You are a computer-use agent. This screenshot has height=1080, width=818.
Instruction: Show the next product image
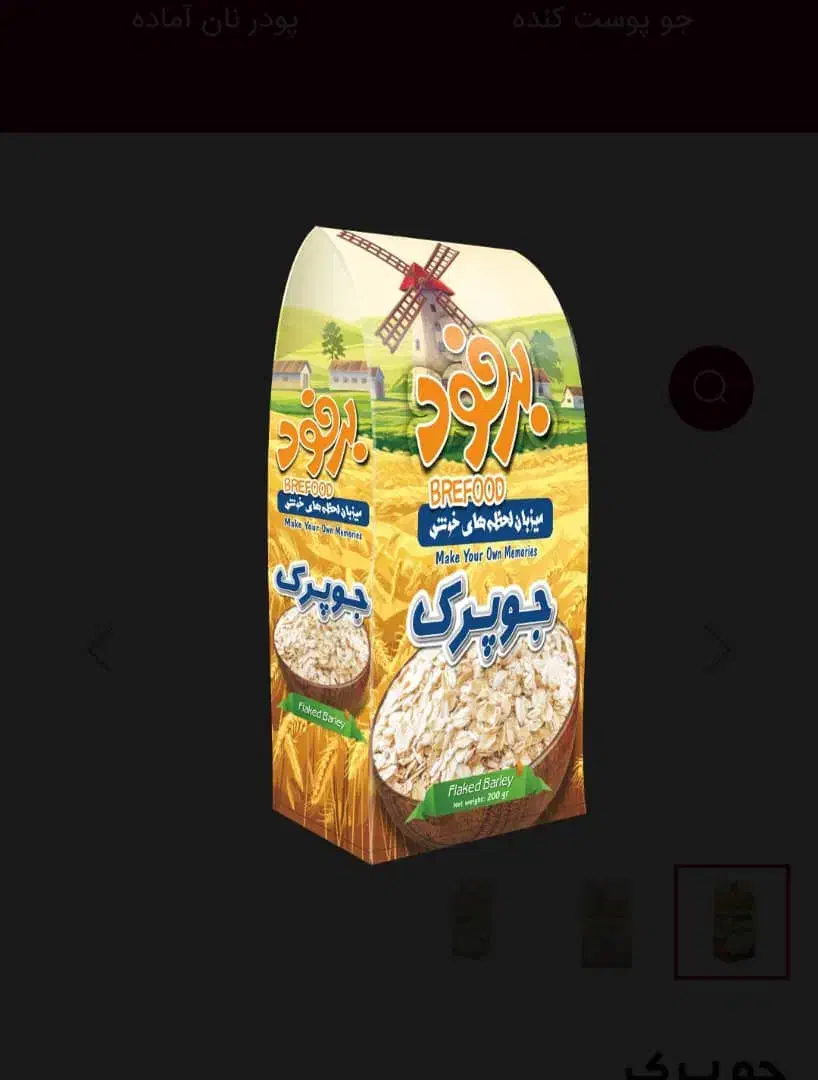[x=718, y=650]
